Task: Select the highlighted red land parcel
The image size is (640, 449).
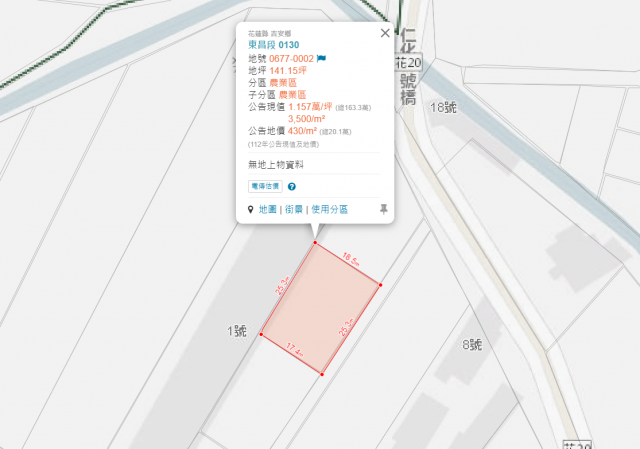Action: [x=321, y=309]
